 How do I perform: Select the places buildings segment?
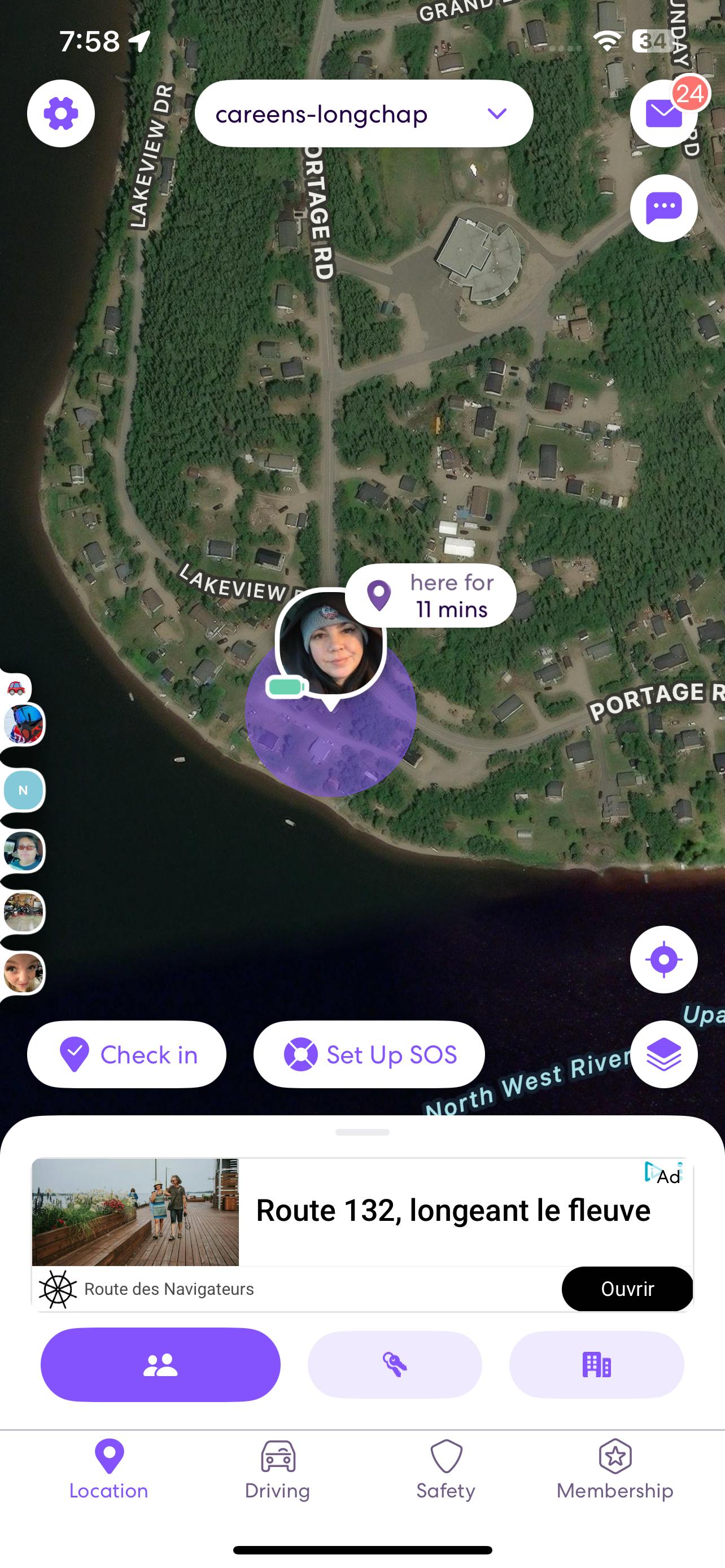click(x=596, y=1365)
